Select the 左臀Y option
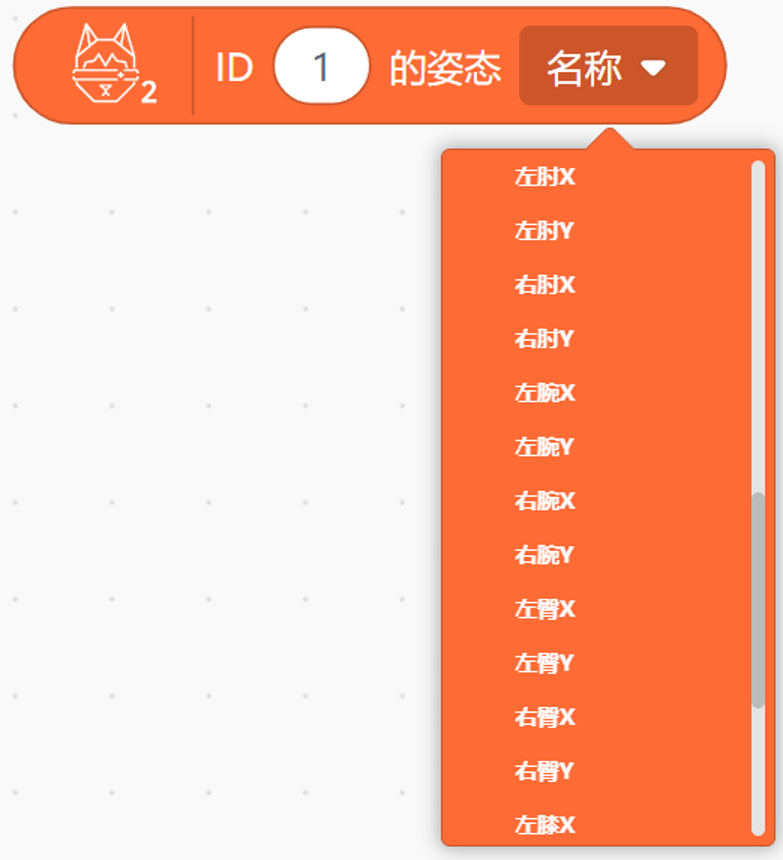 (545, 664)
